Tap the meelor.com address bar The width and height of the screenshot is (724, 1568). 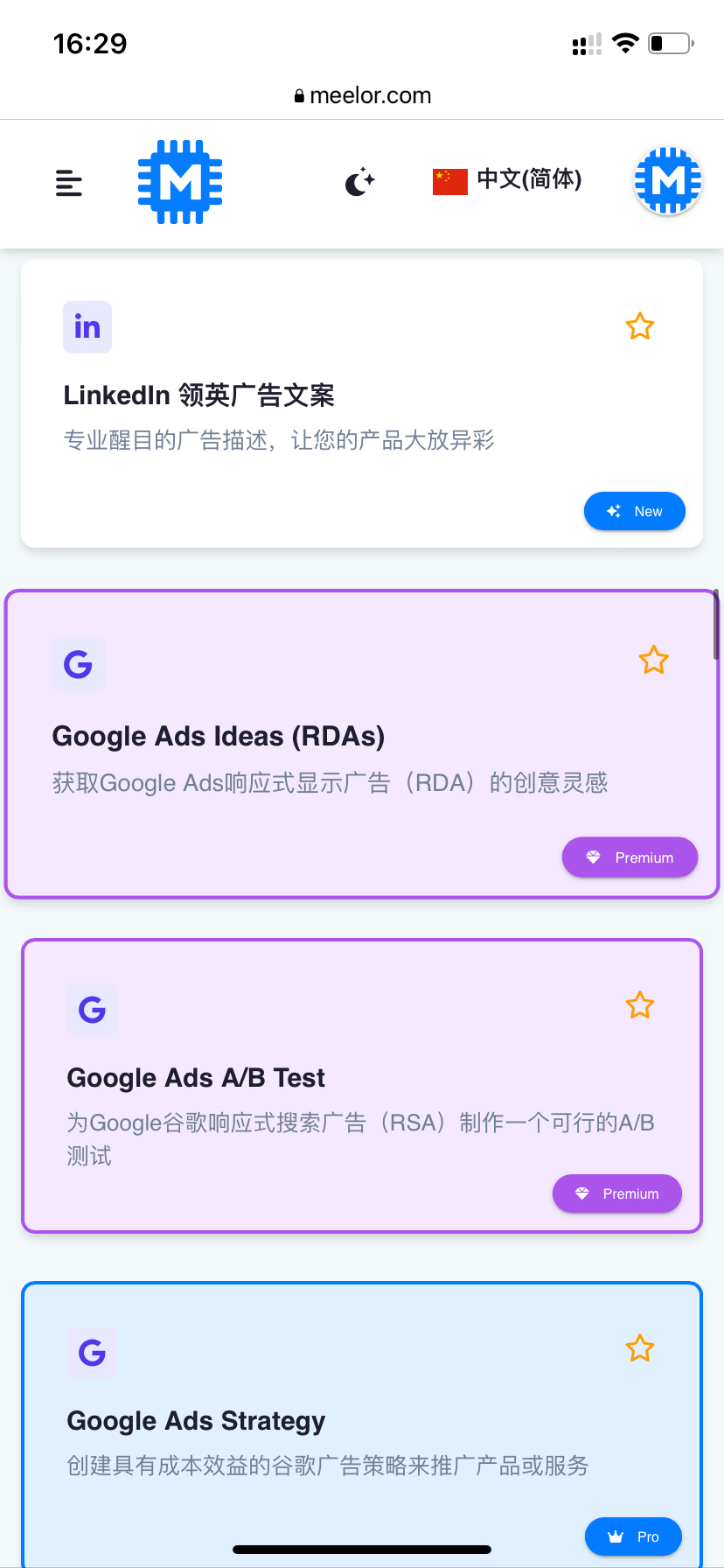pyautogui.click(x=362, y=95)
